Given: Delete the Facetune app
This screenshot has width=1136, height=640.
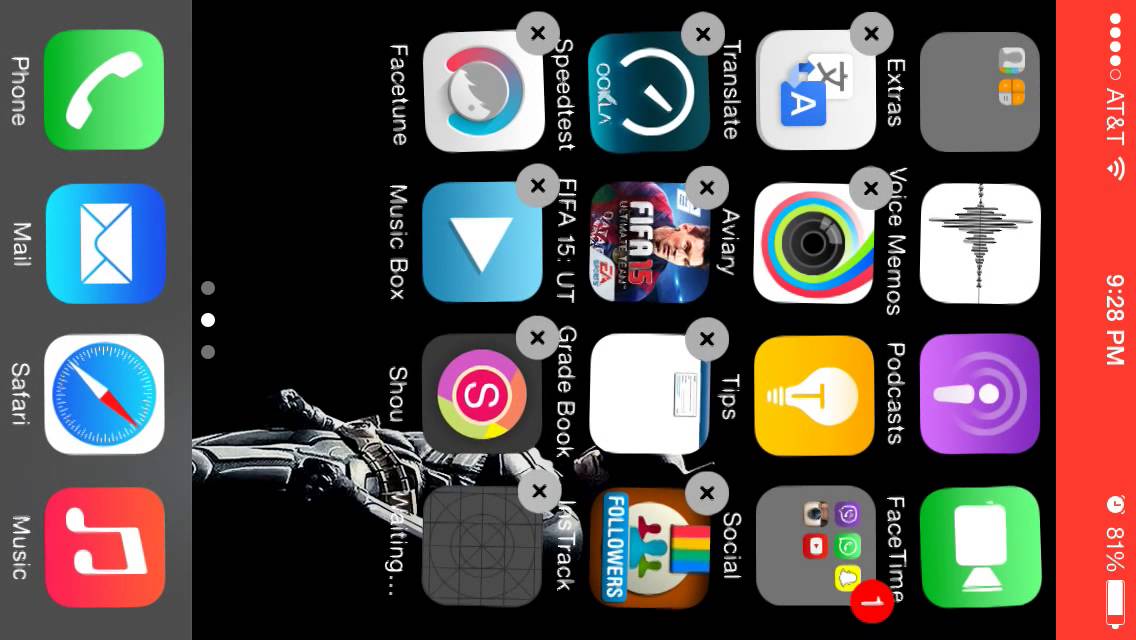Looking at the screenshot, I should [x=538, y=33].
